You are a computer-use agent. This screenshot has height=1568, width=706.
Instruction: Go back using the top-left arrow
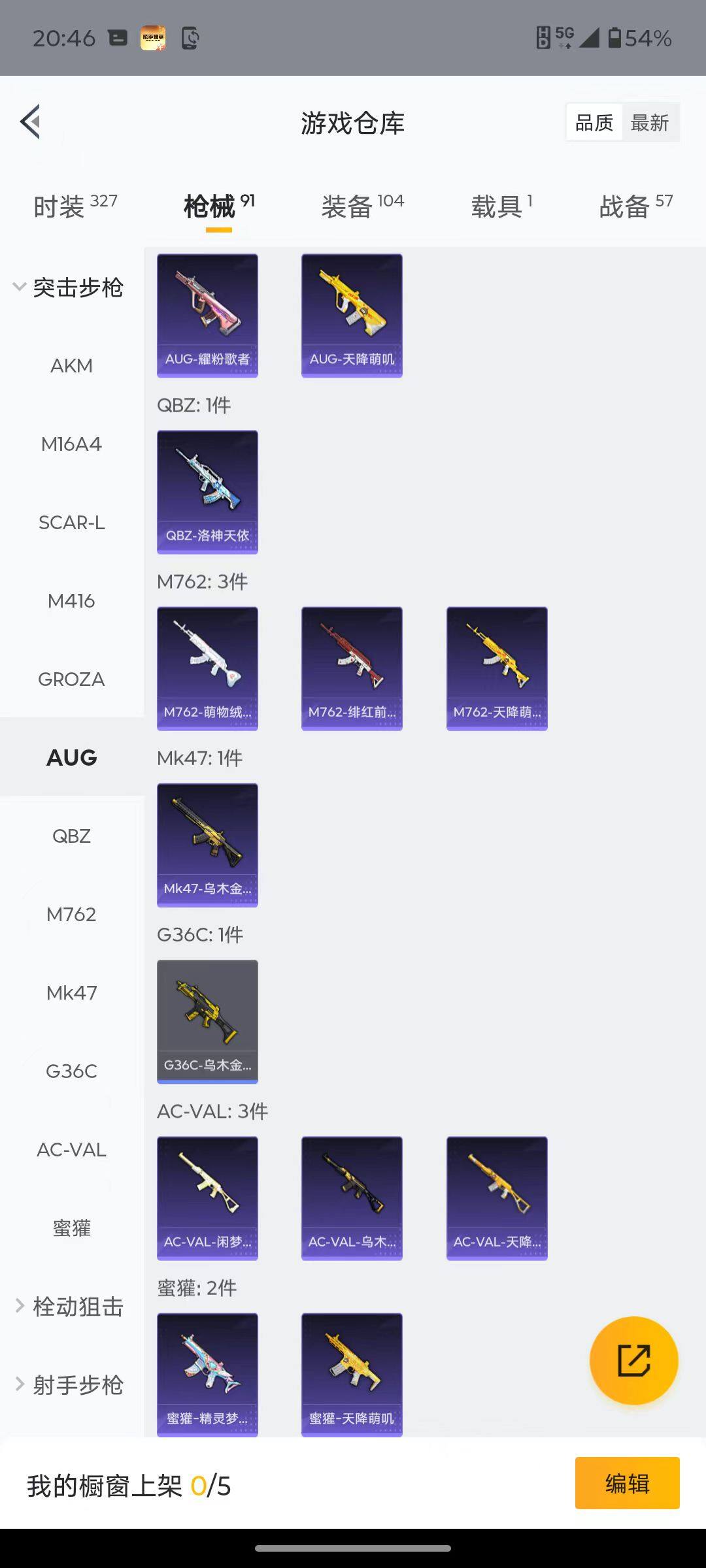coord(30,122)
